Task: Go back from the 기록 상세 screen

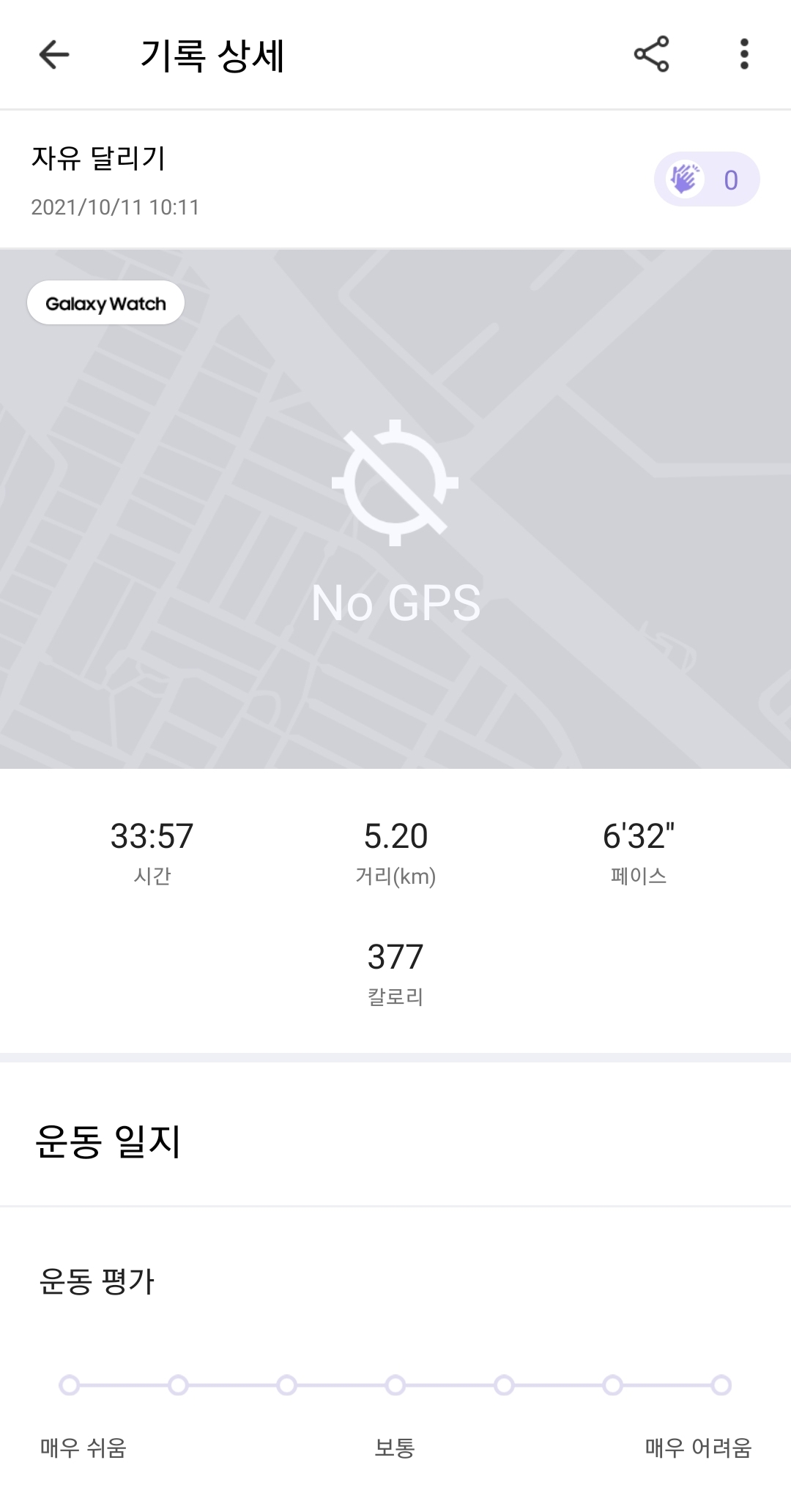Action: pyautogui.click(x=54, y=54)
